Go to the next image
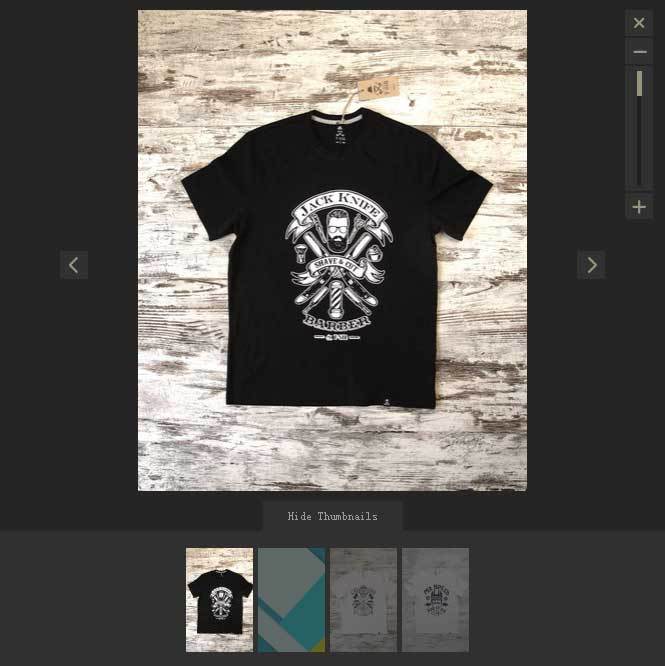Viewport: 665px width, 666px height. point(591,265)
